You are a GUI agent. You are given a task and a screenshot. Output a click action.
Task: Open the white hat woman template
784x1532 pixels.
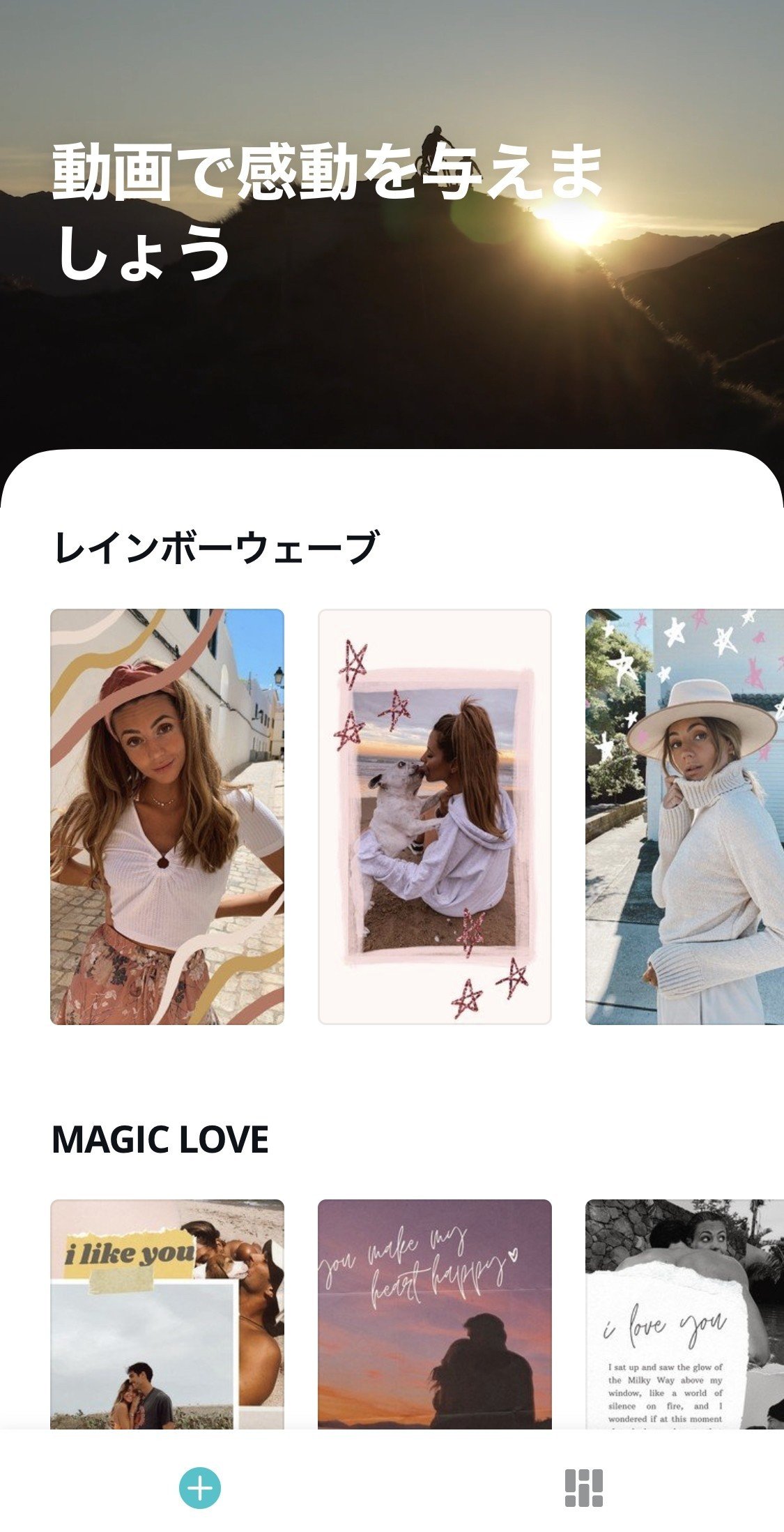pyautogui.click(x=684, y=816)
